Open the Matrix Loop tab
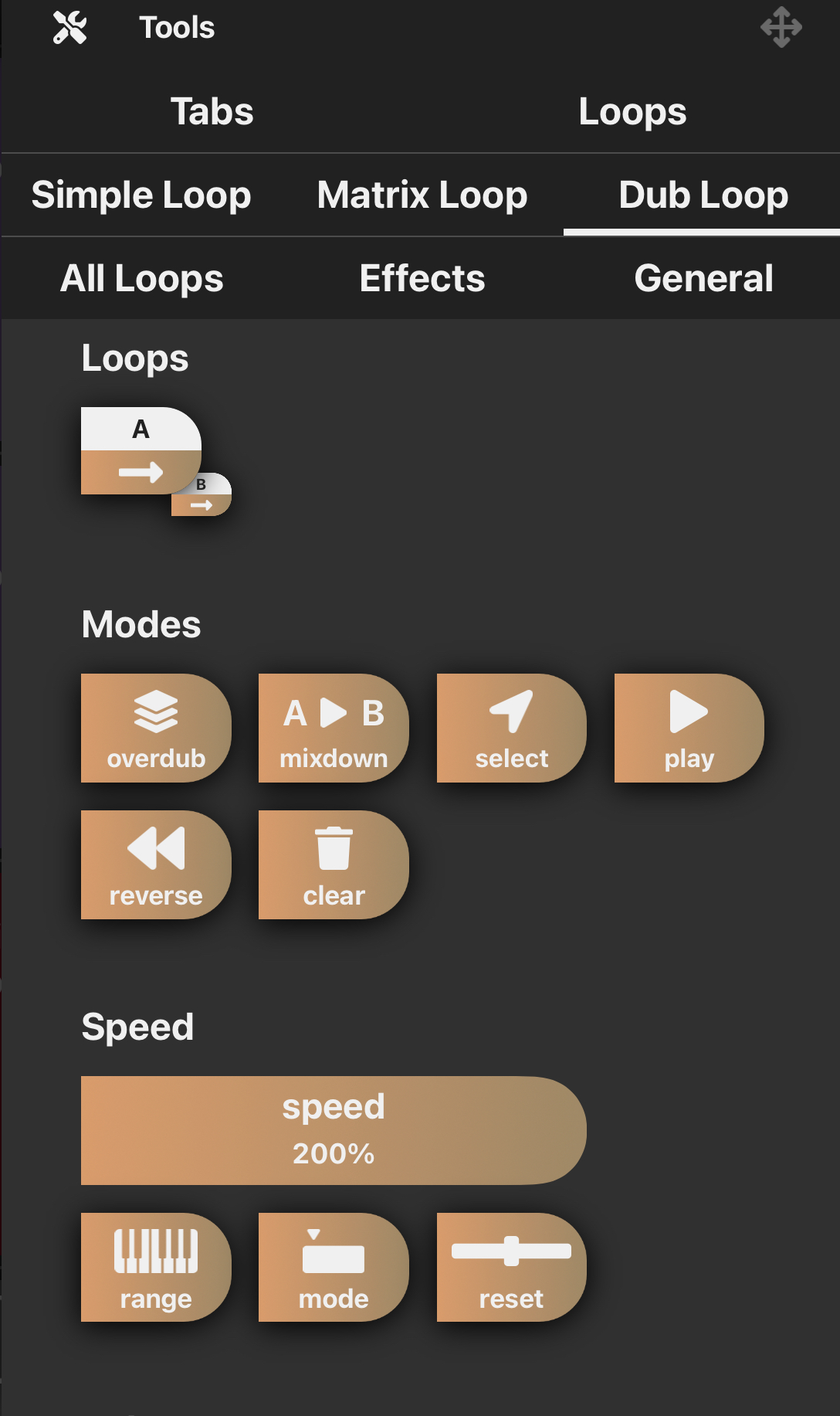 point(422,195)
